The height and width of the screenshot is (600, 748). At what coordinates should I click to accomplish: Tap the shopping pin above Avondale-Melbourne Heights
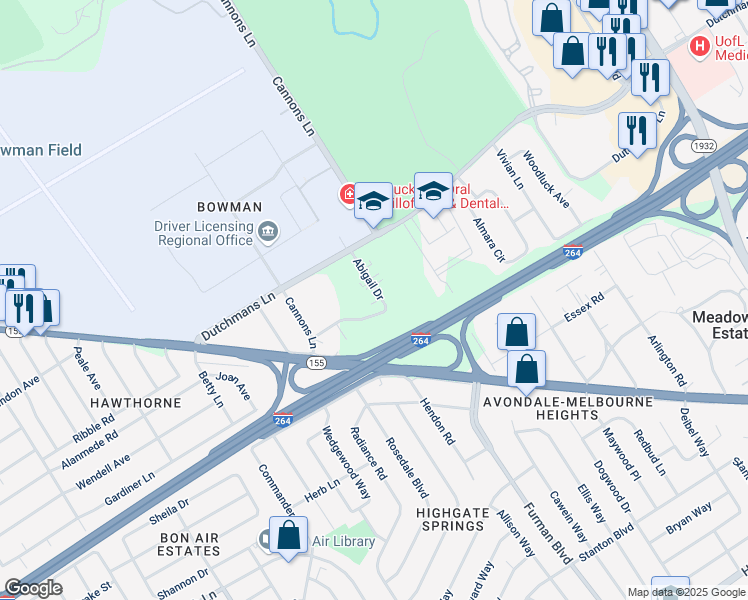click(526, 371)
